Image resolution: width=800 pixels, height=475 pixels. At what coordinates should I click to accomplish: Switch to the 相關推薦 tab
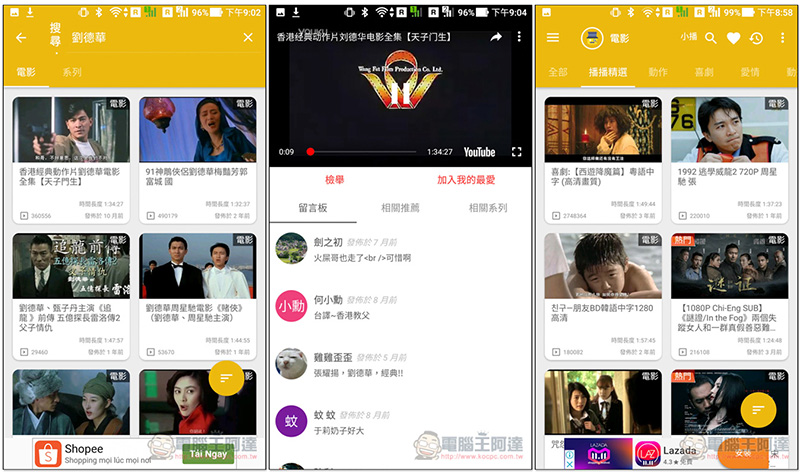400,208
